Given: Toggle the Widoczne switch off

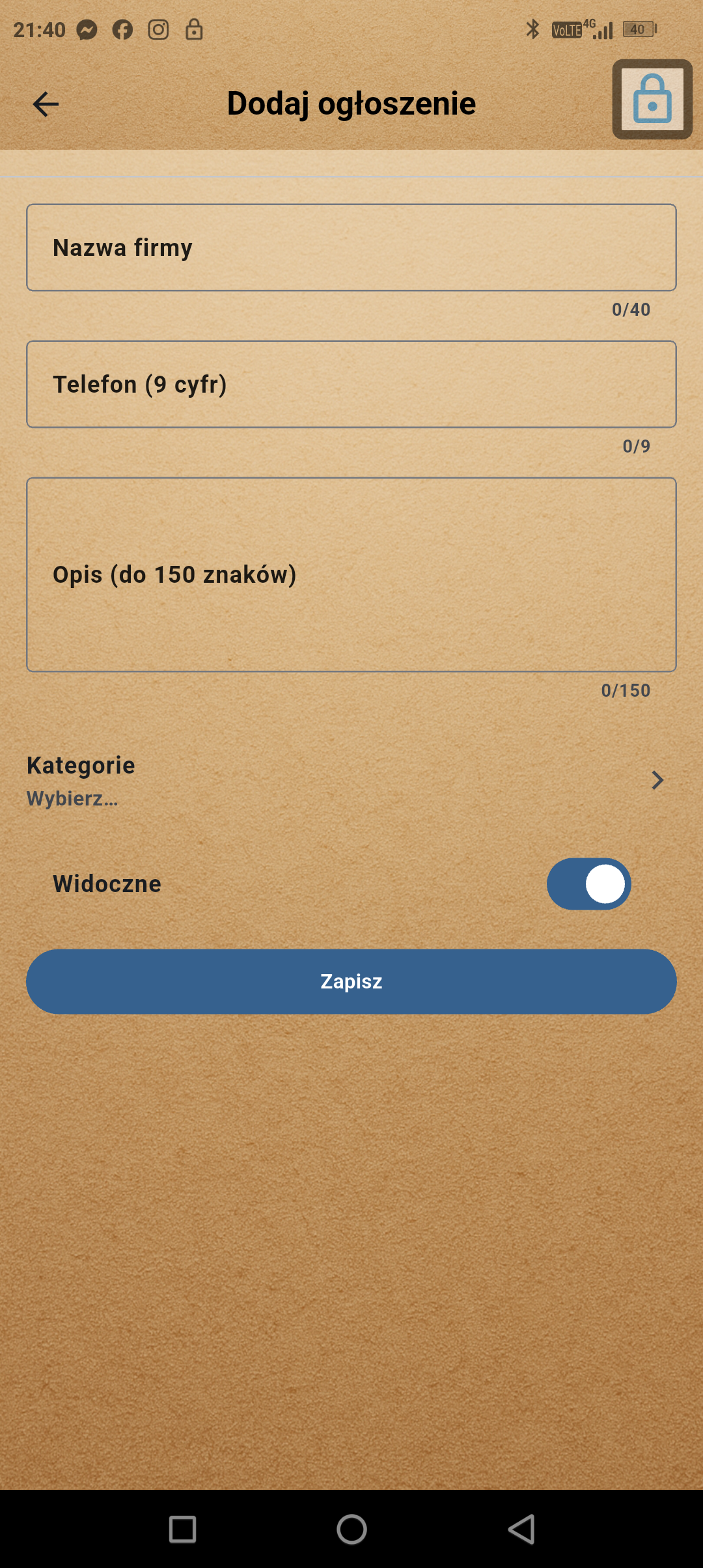Looking at the screenshot, I should click(588, 884).
